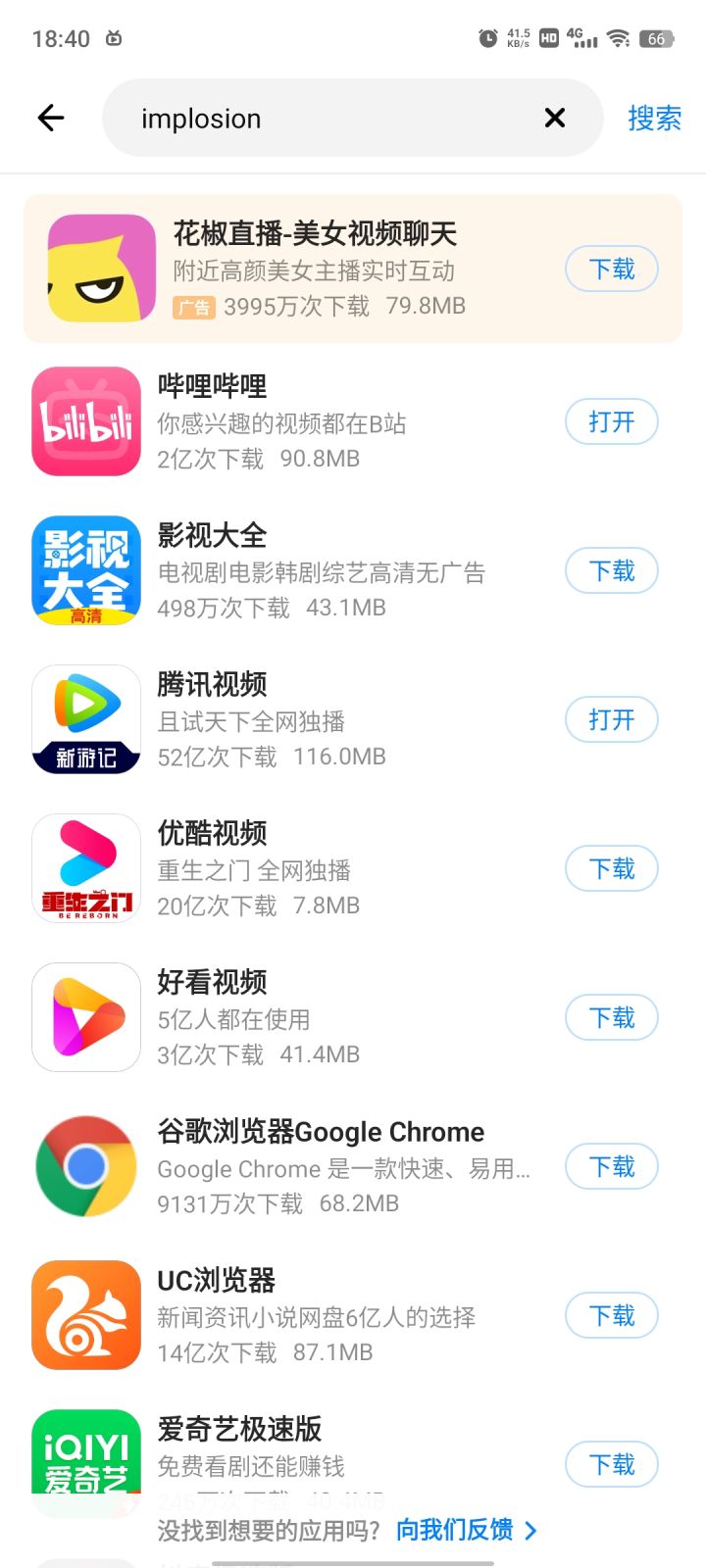This screenshot has height=1568, width=706.
Task: Open the bilibili app icon
Action: click(85, 420)
